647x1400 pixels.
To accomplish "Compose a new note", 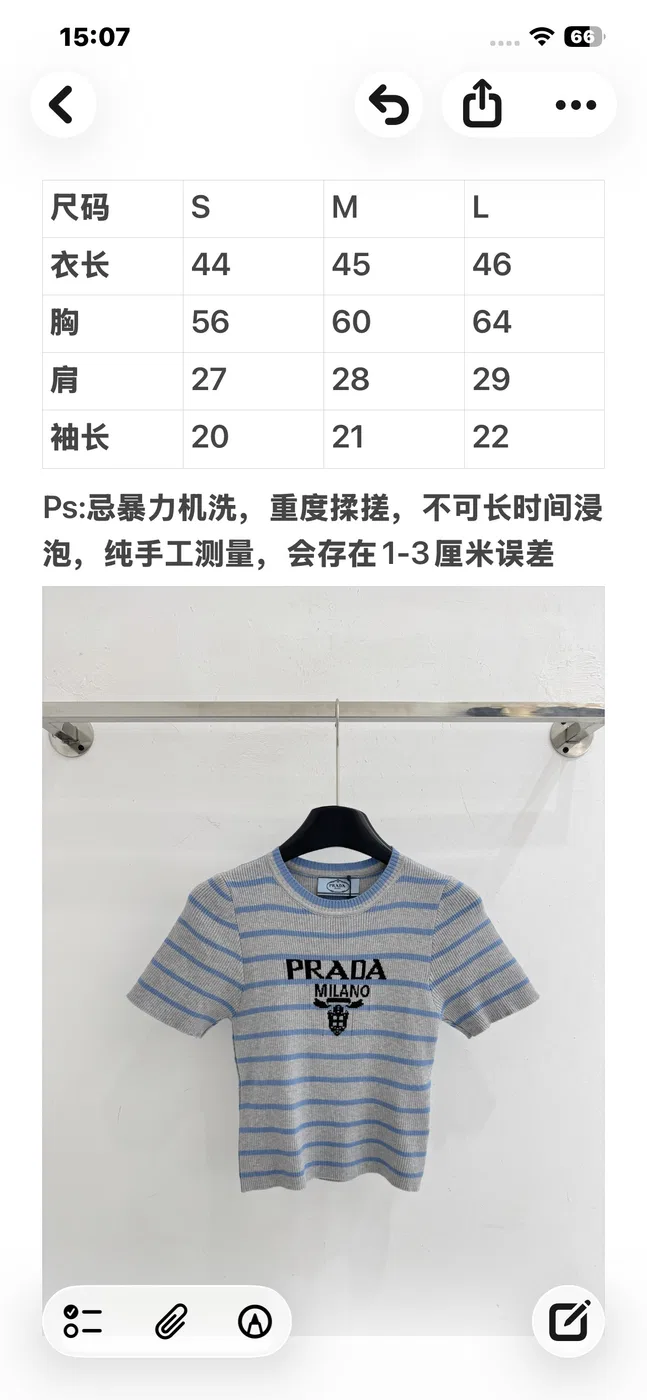I will coord(570,1321).
